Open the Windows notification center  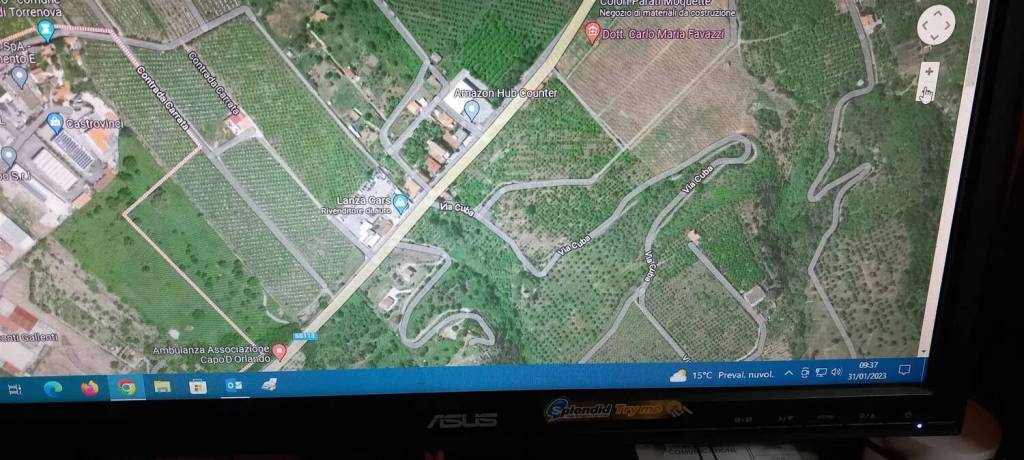(904, 370)
